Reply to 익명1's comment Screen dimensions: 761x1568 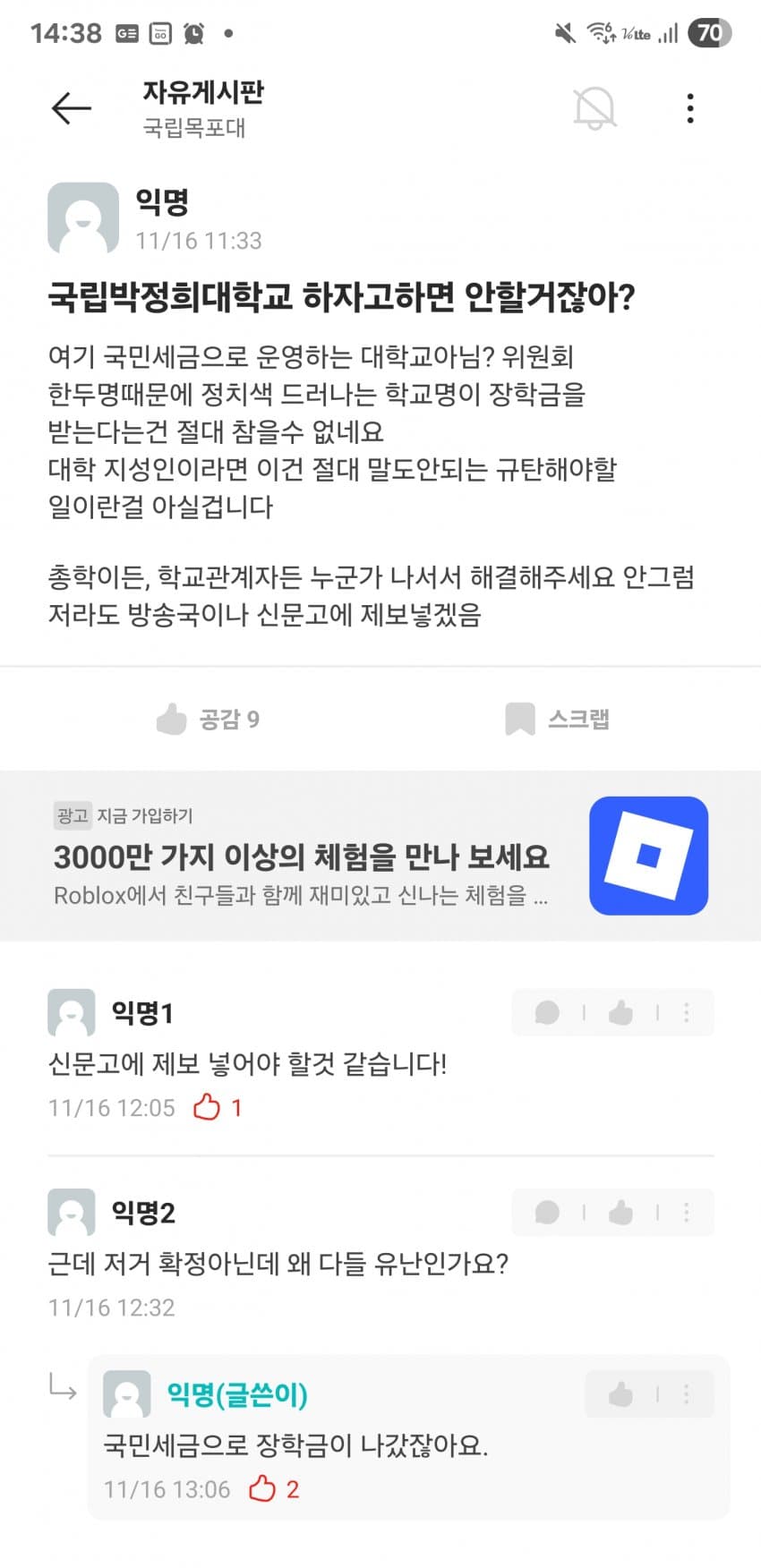click(x=547, y=1012)
